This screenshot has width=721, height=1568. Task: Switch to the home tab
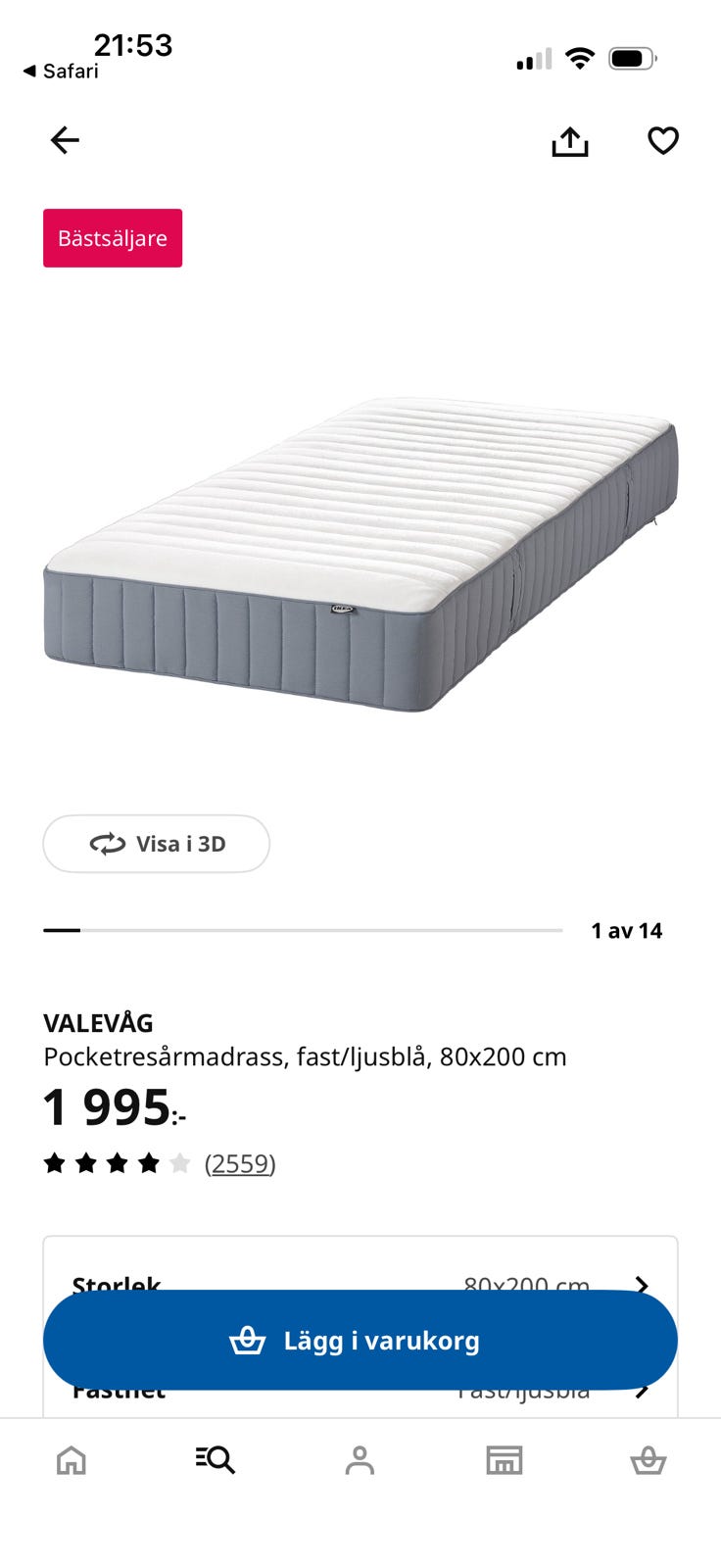point(72,1460)
